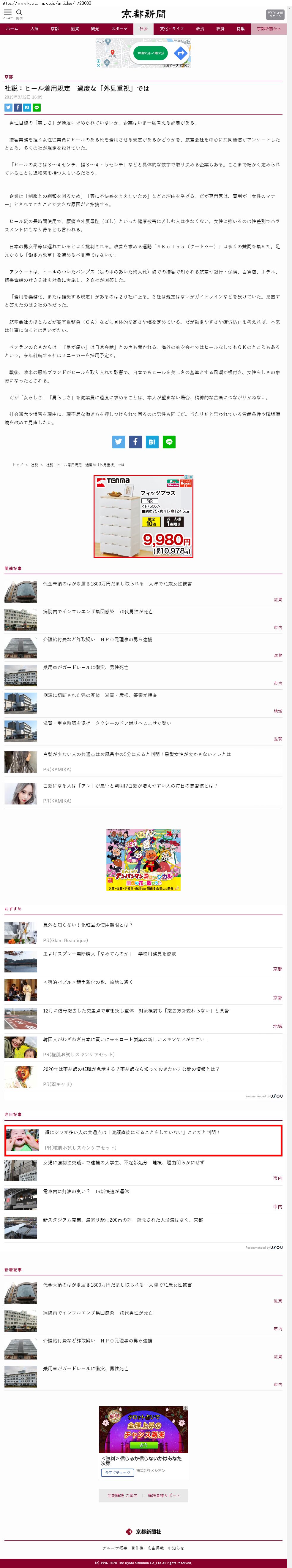Open the ＜宿泊バブル＞ recommended article
Image resolution: width=292 pixels, height=1568 pixels.
pyautogui.click(x=88, y=982)
